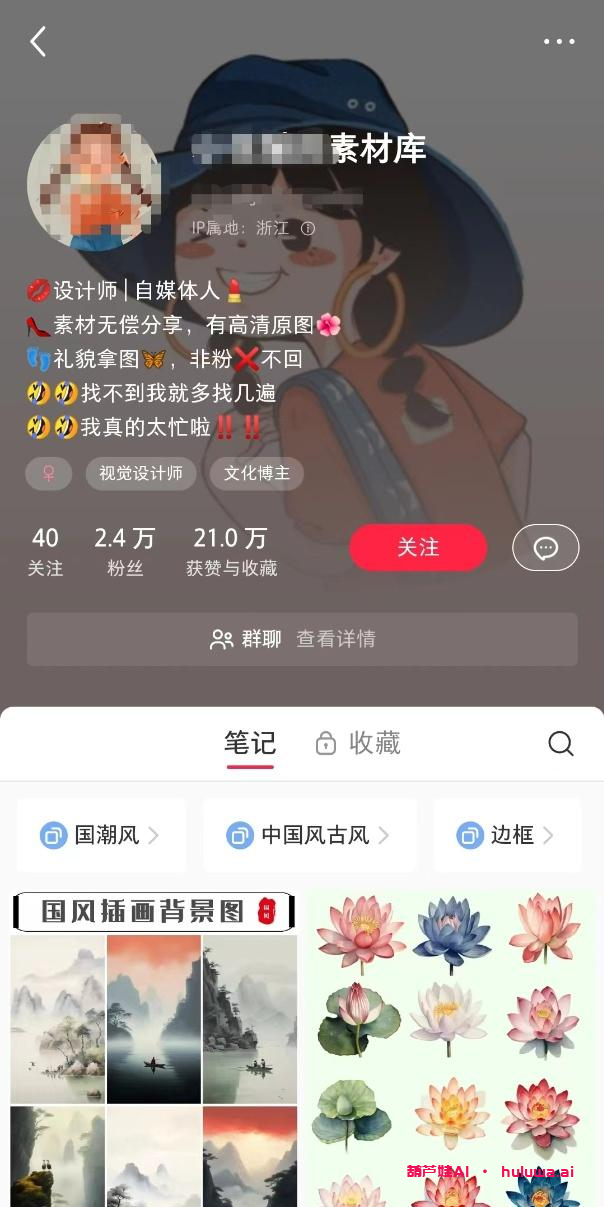Tap the profile avatar picture
The image size is (604, 1207).
click(x=93, y=183)
